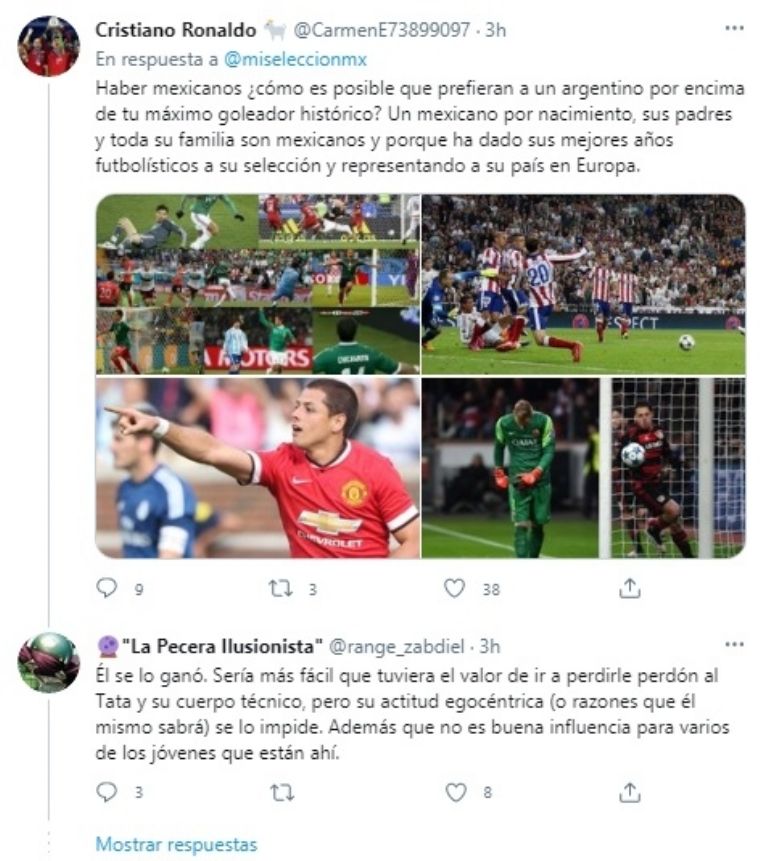Open the Cristiano Ronaldo display name
The width and height of the screenshot is (768, 861).
tap(175, 30)
